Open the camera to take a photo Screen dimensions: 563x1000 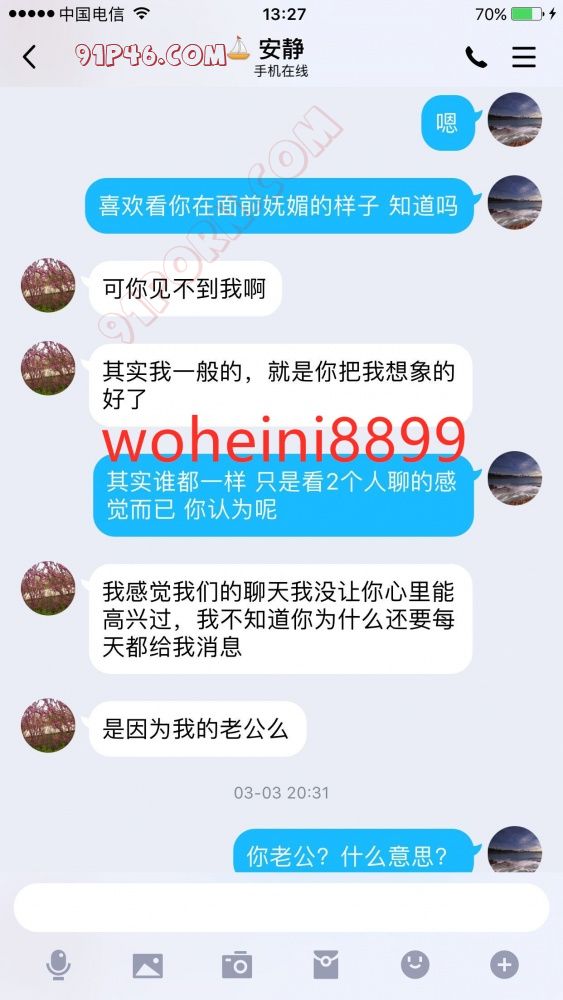pos(237,964)
